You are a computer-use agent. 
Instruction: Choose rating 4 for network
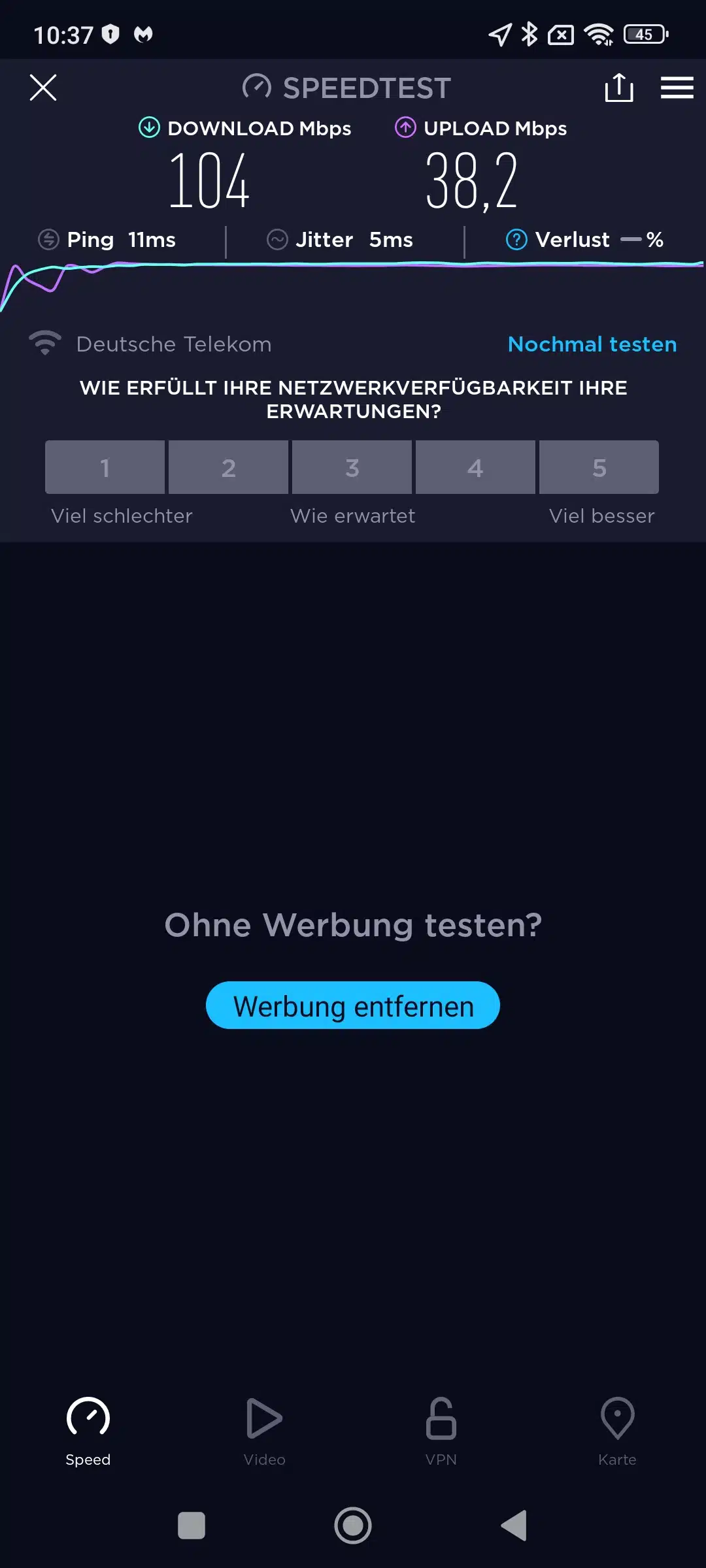point(475,467)
